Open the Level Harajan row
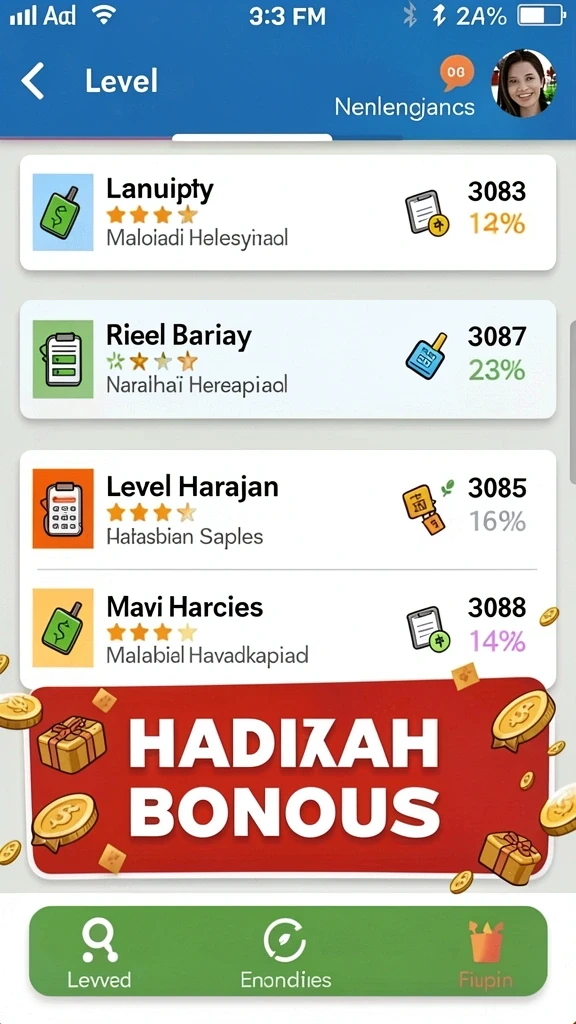The image size is (576, 1024). (x=288, y=509)
